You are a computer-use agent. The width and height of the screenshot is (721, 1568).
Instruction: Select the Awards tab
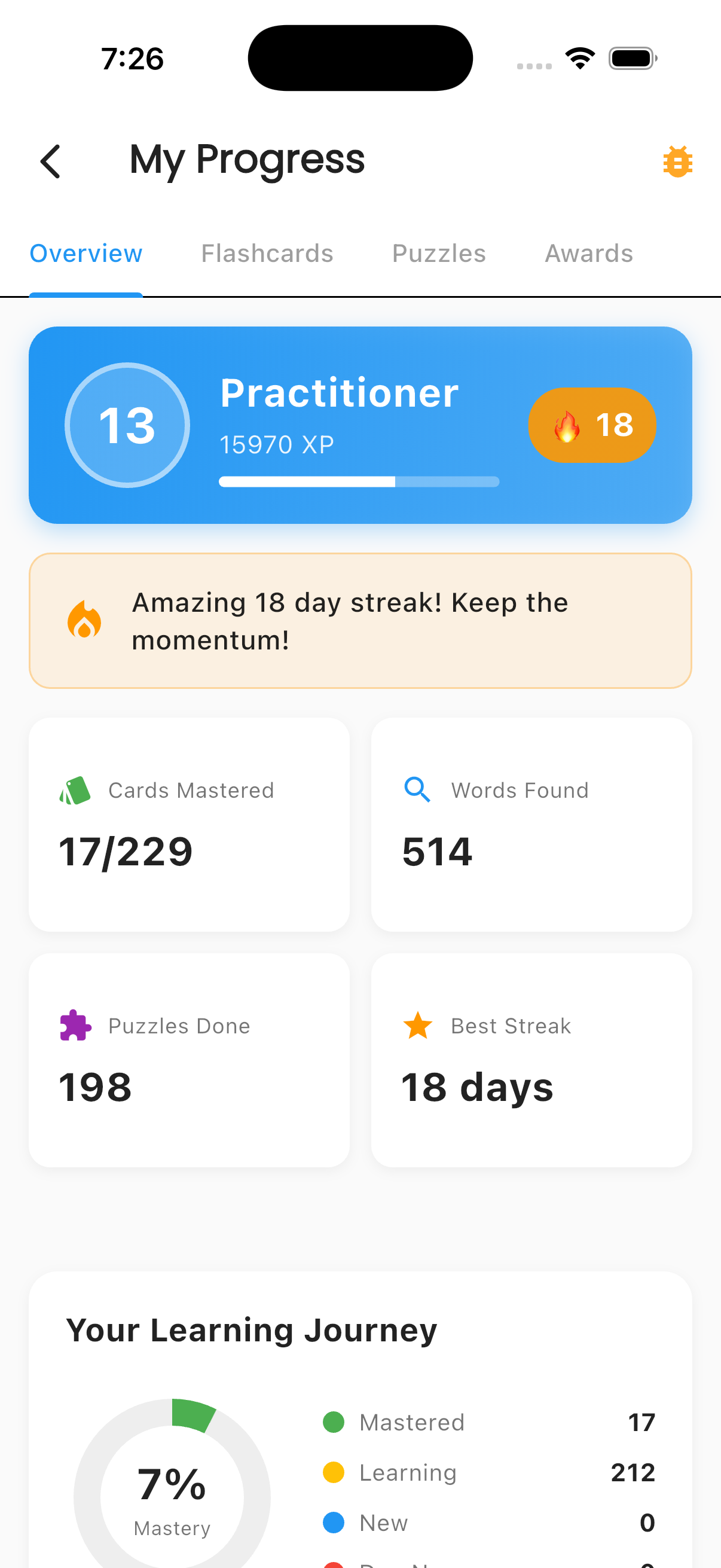pyautogui.click(x=588, y=253)
